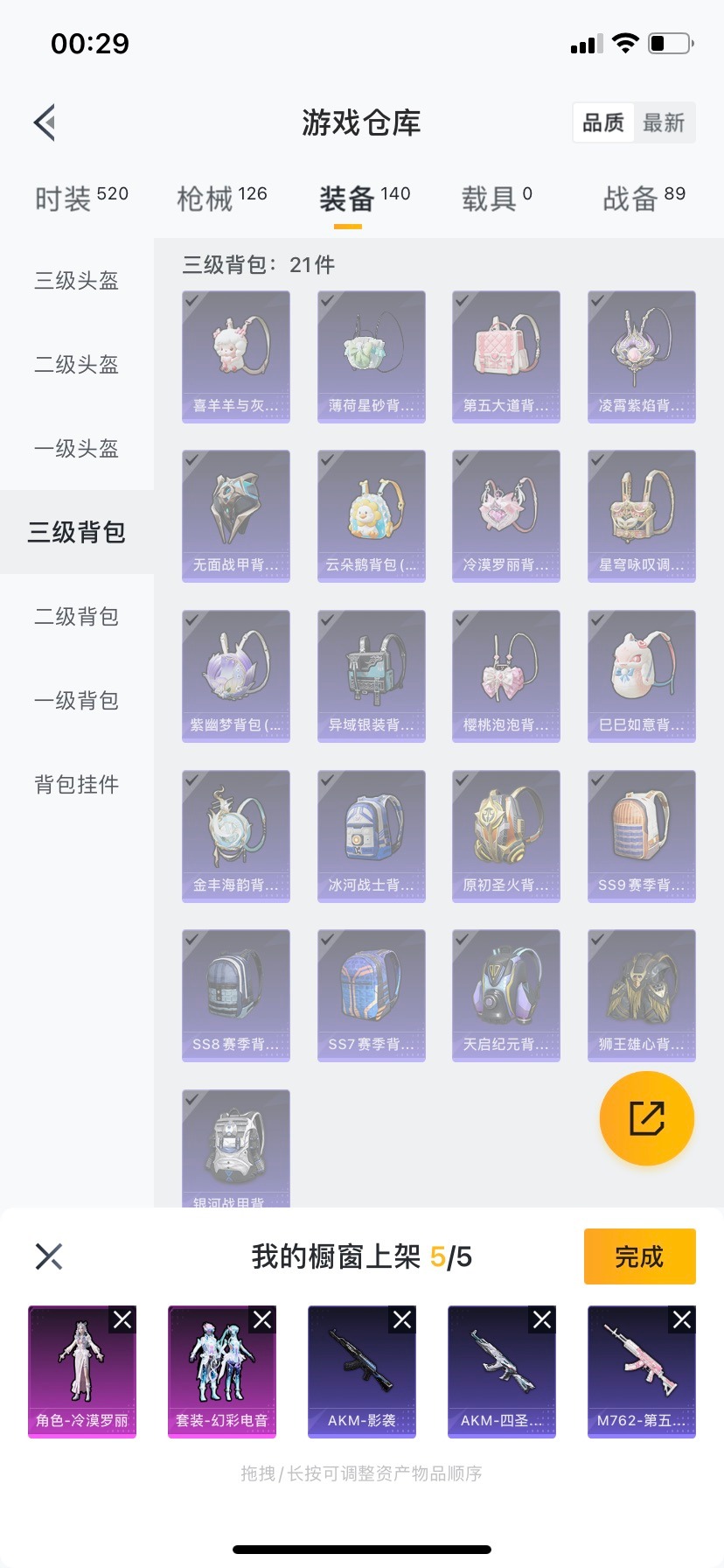Select the 樱桃泡泡背包 item
This screenshot has height=1568, width=724.
[505, 675]
